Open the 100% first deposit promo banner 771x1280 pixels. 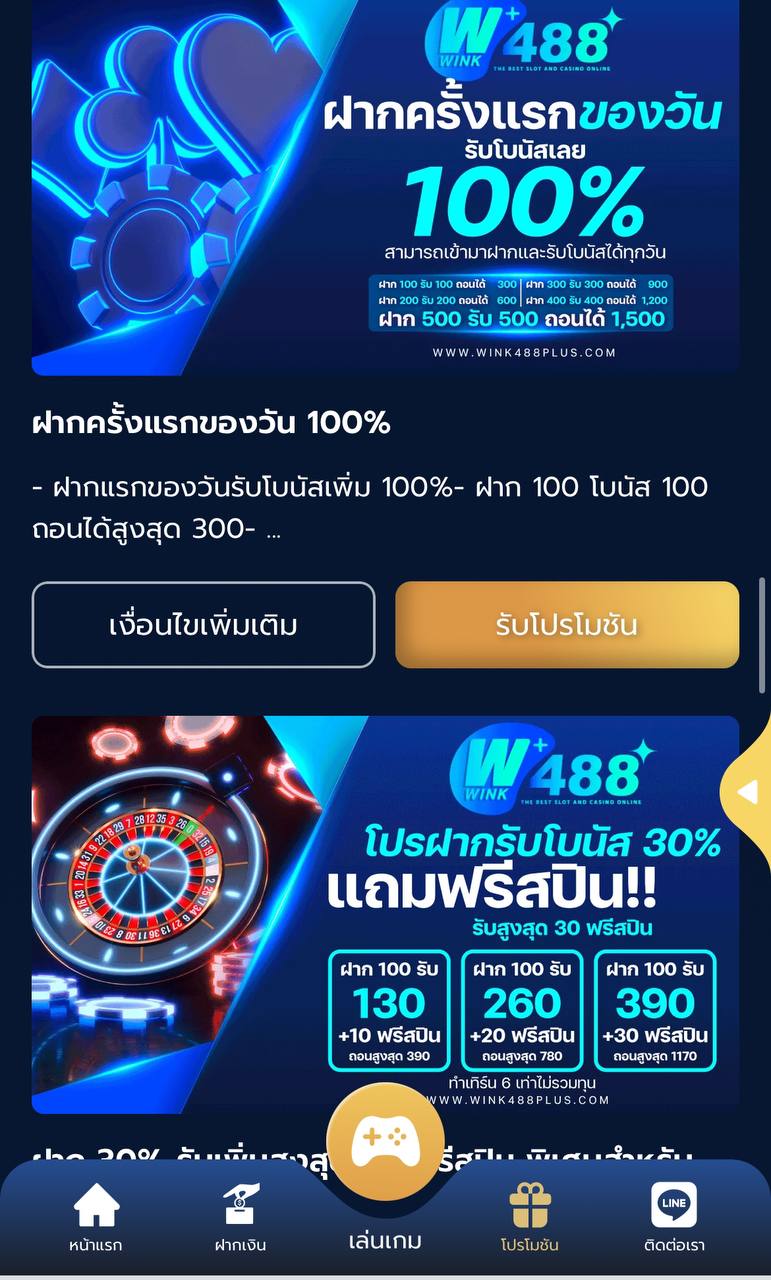[385, 187]
